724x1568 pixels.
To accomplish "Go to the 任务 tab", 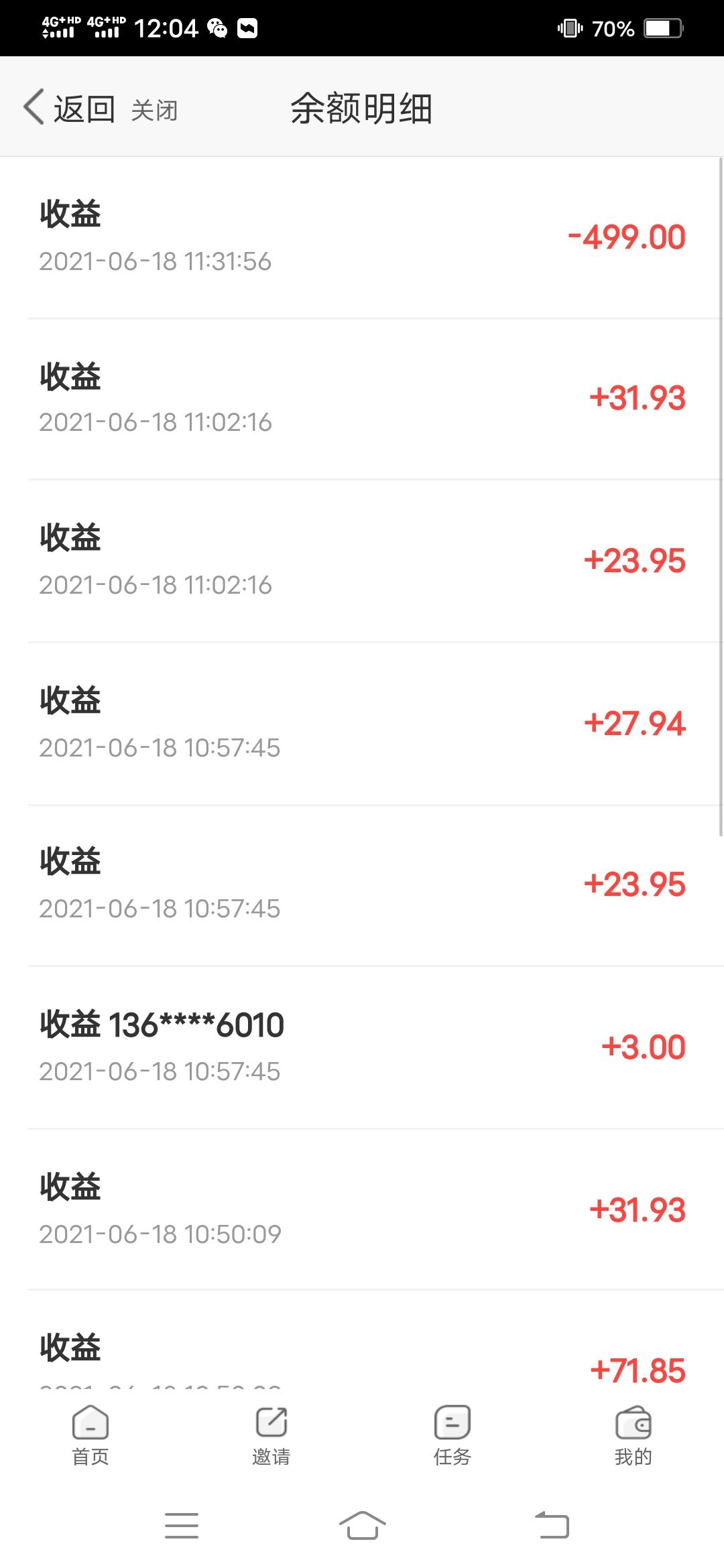I will [452, 1436].
